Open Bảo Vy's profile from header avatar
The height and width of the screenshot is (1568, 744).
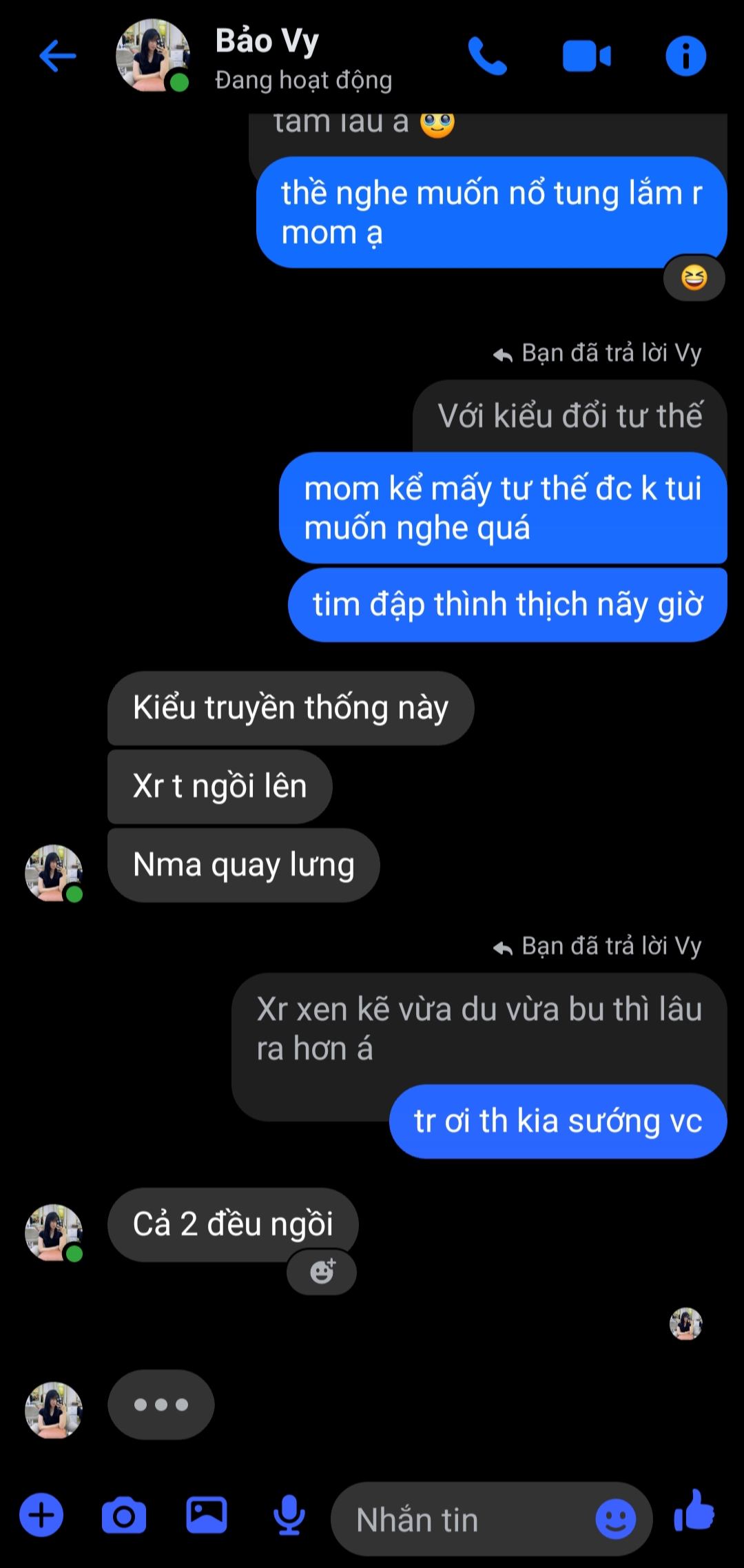pyautogui.click(x=153, y=56)
